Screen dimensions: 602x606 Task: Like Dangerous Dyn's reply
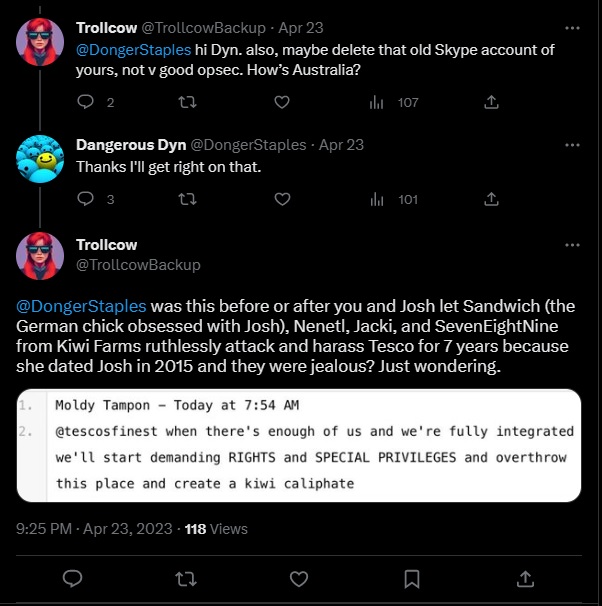coord(282,199)
